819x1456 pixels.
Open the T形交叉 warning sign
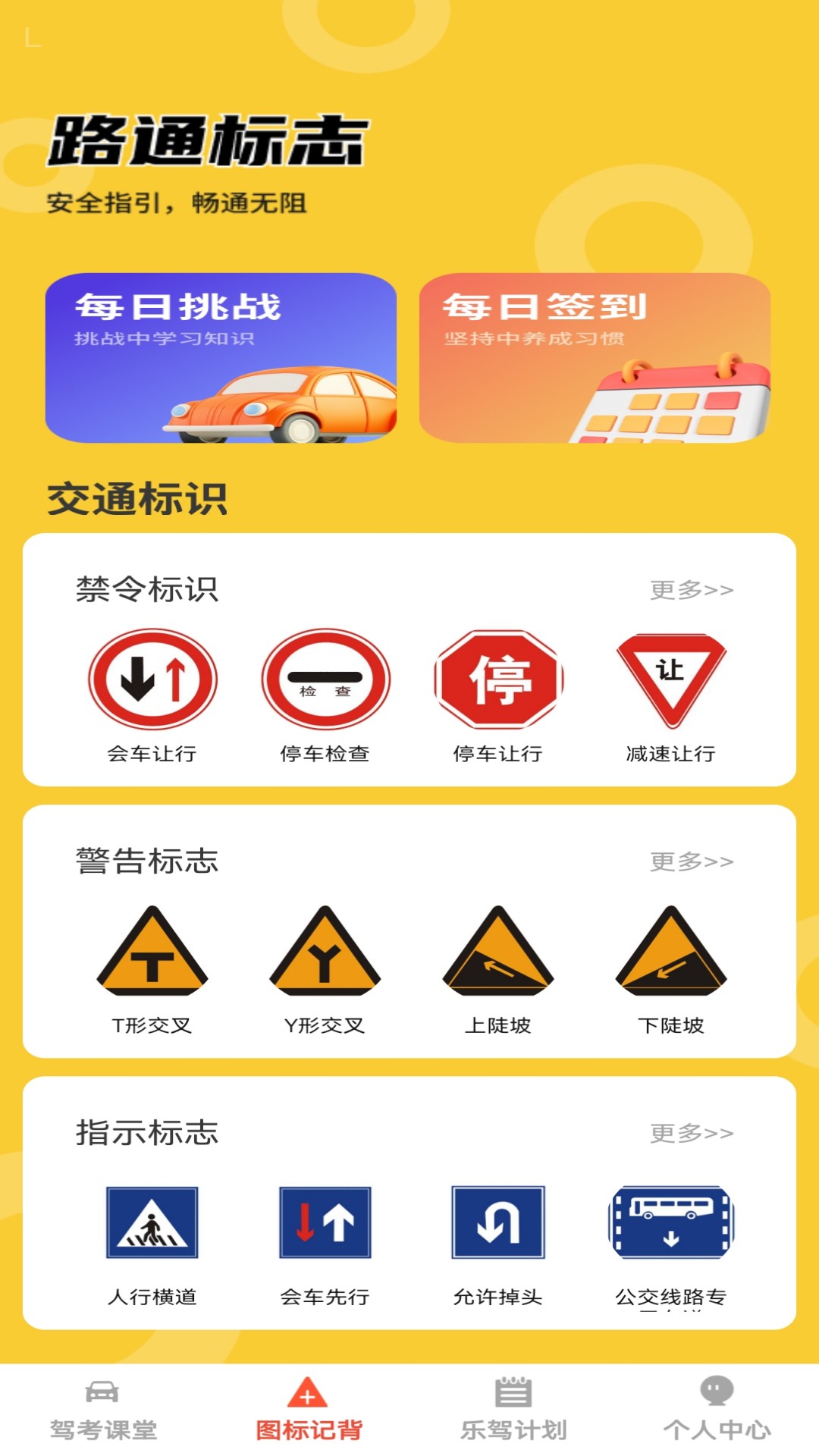point(152,969)
